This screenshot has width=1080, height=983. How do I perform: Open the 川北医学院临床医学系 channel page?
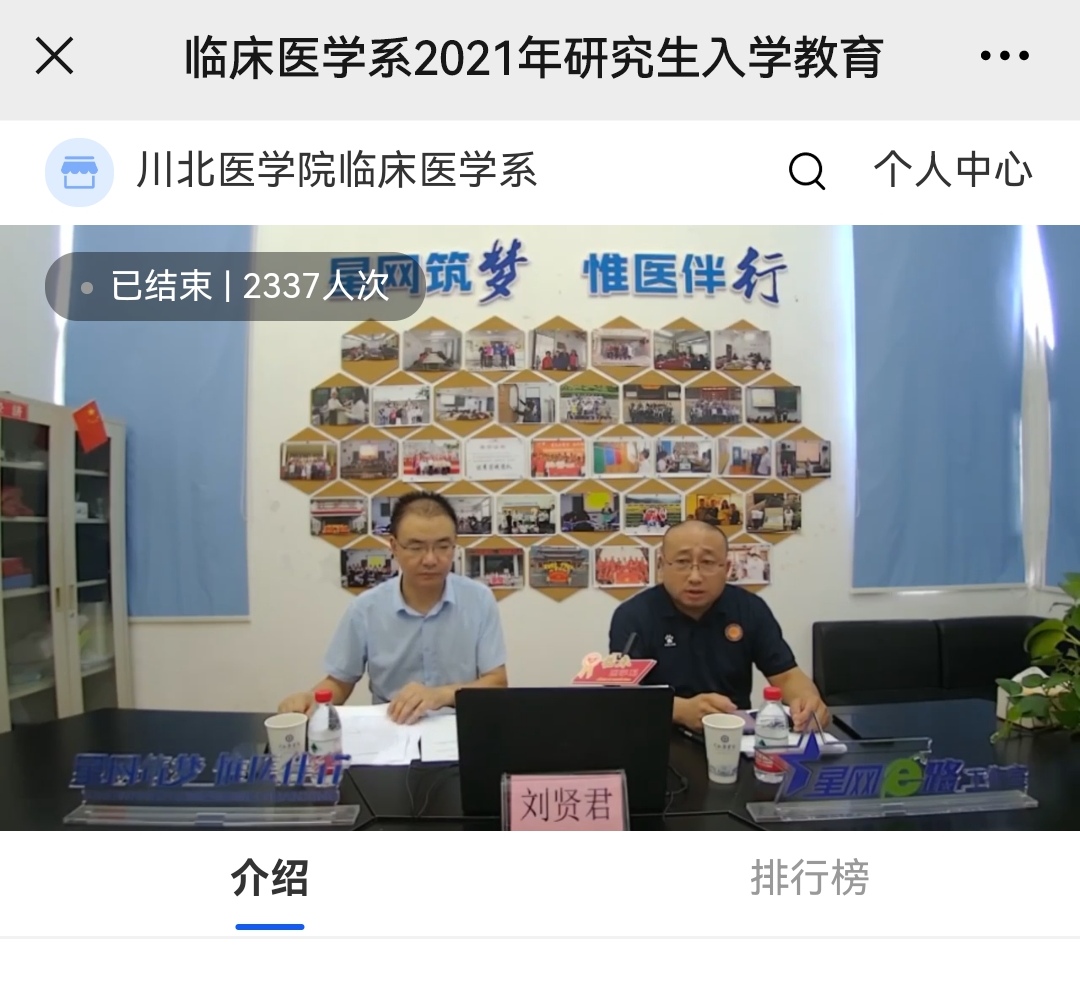tap(336, 171)
